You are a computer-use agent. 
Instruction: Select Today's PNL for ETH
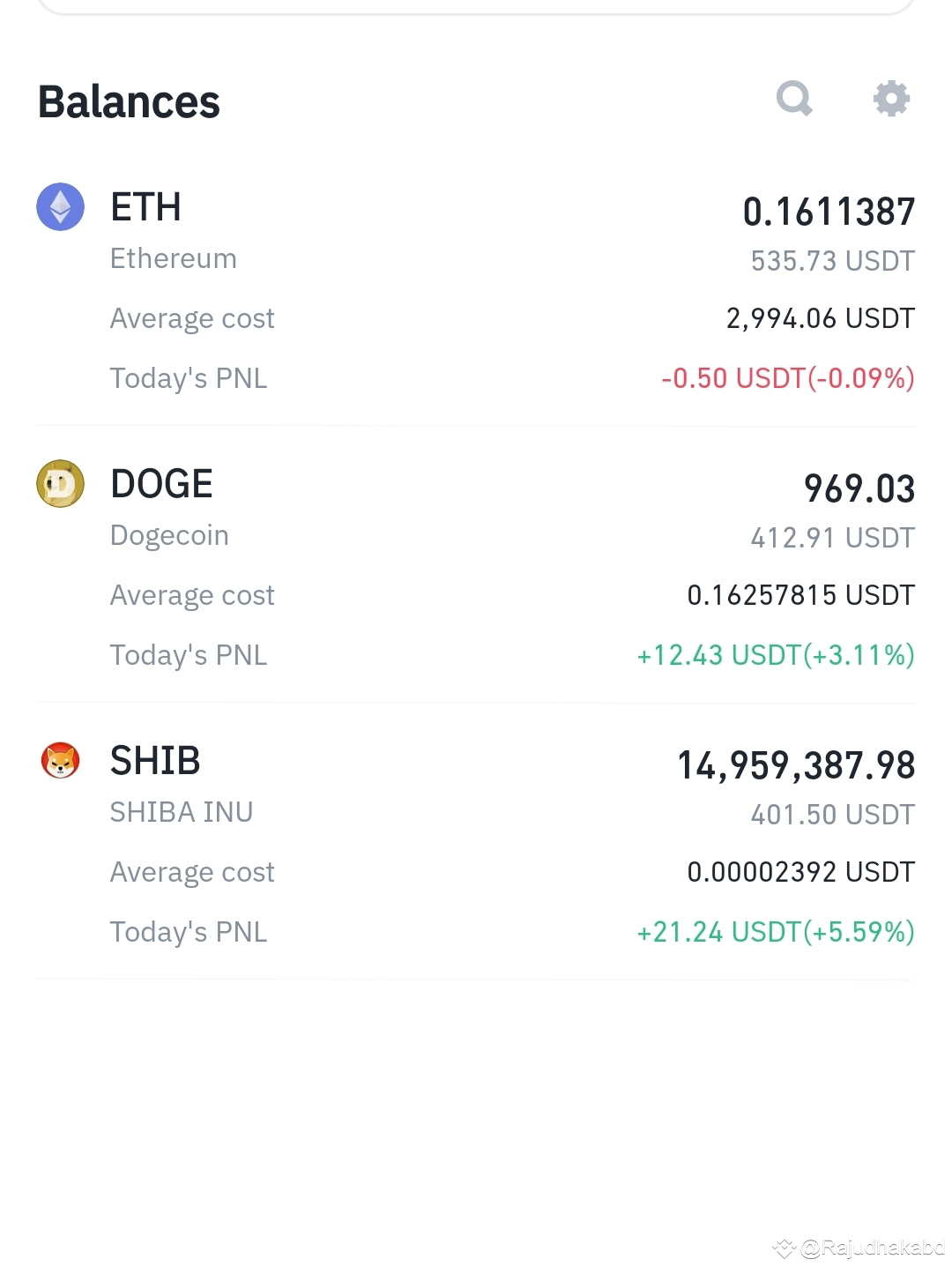pos(787,378)
